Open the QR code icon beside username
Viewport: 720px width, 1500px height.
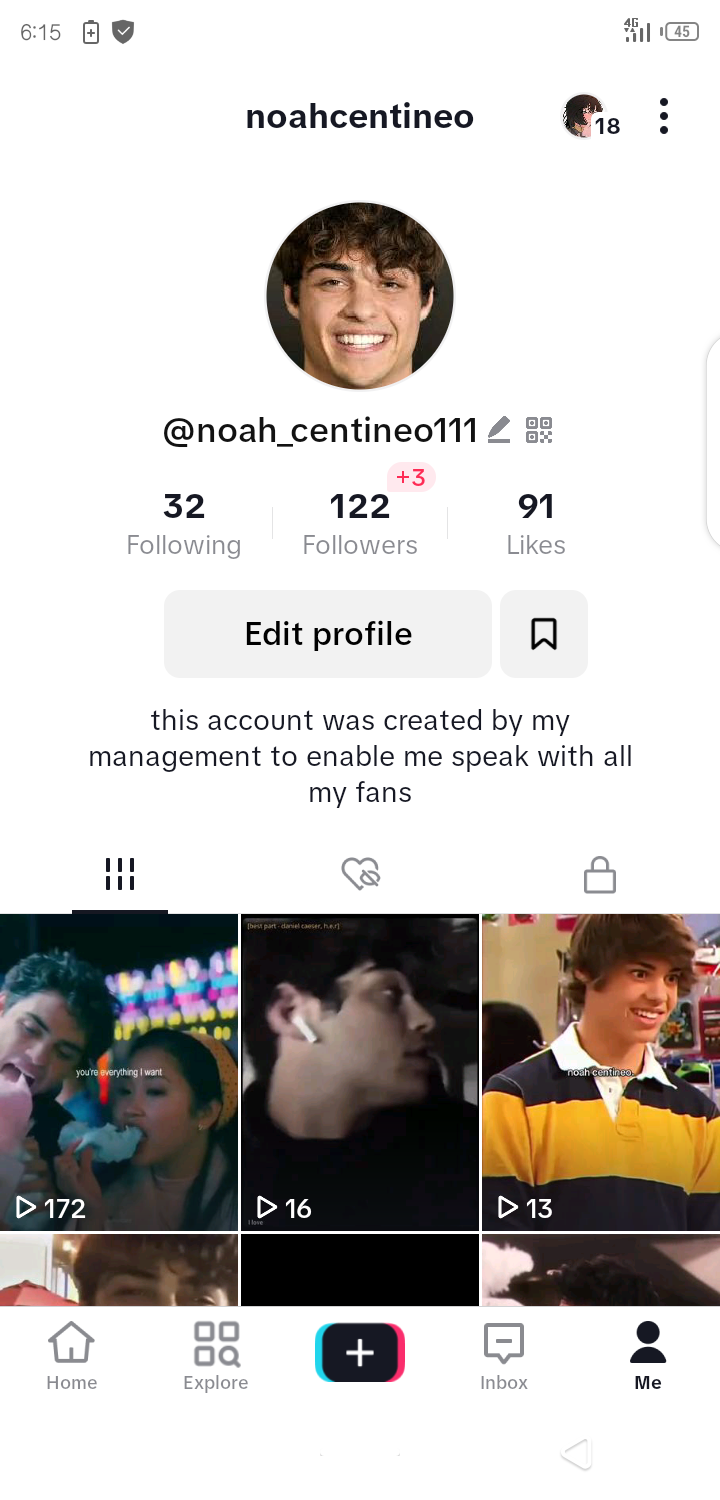(x=539, y=431)
